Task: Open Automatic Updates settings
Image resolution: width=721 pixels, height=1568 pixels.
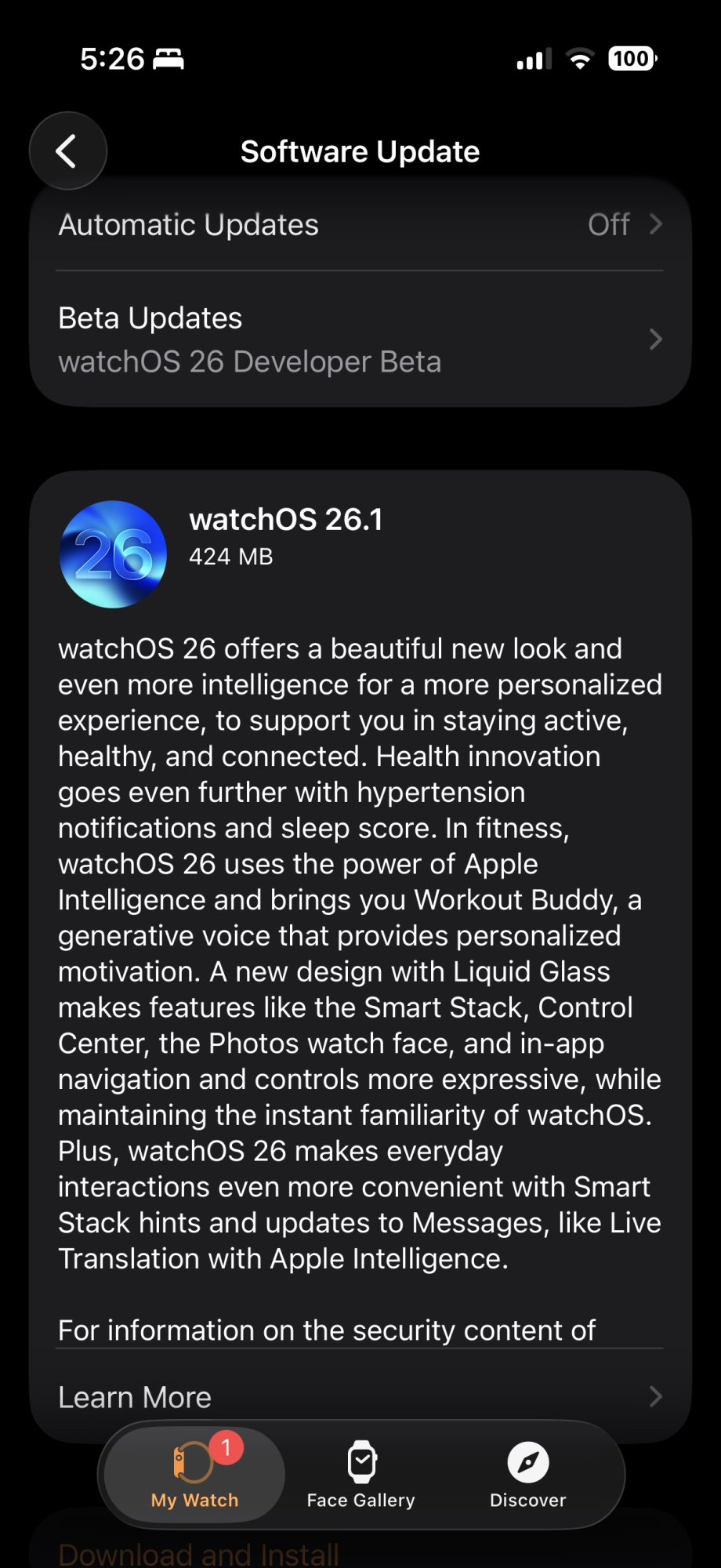Action: coord(360,226)
